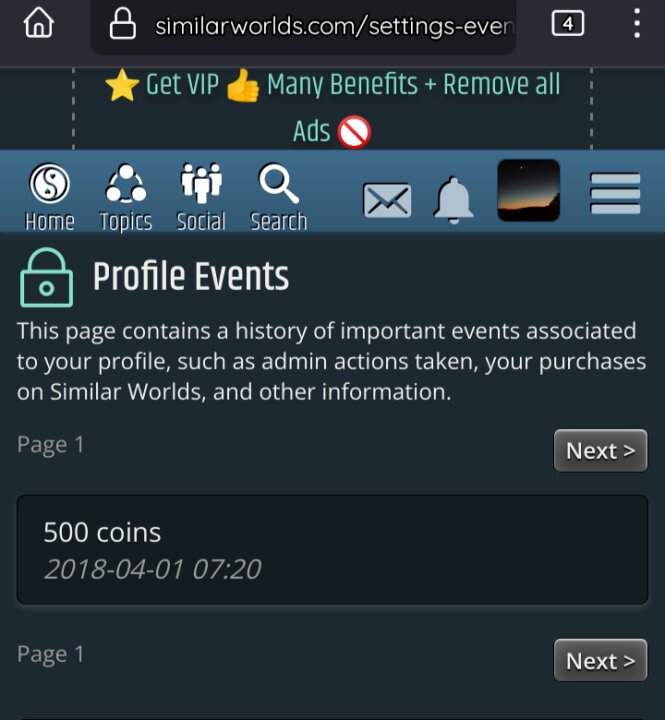
Task: Tap the upper Next page button
Action: tap(600, 451)
